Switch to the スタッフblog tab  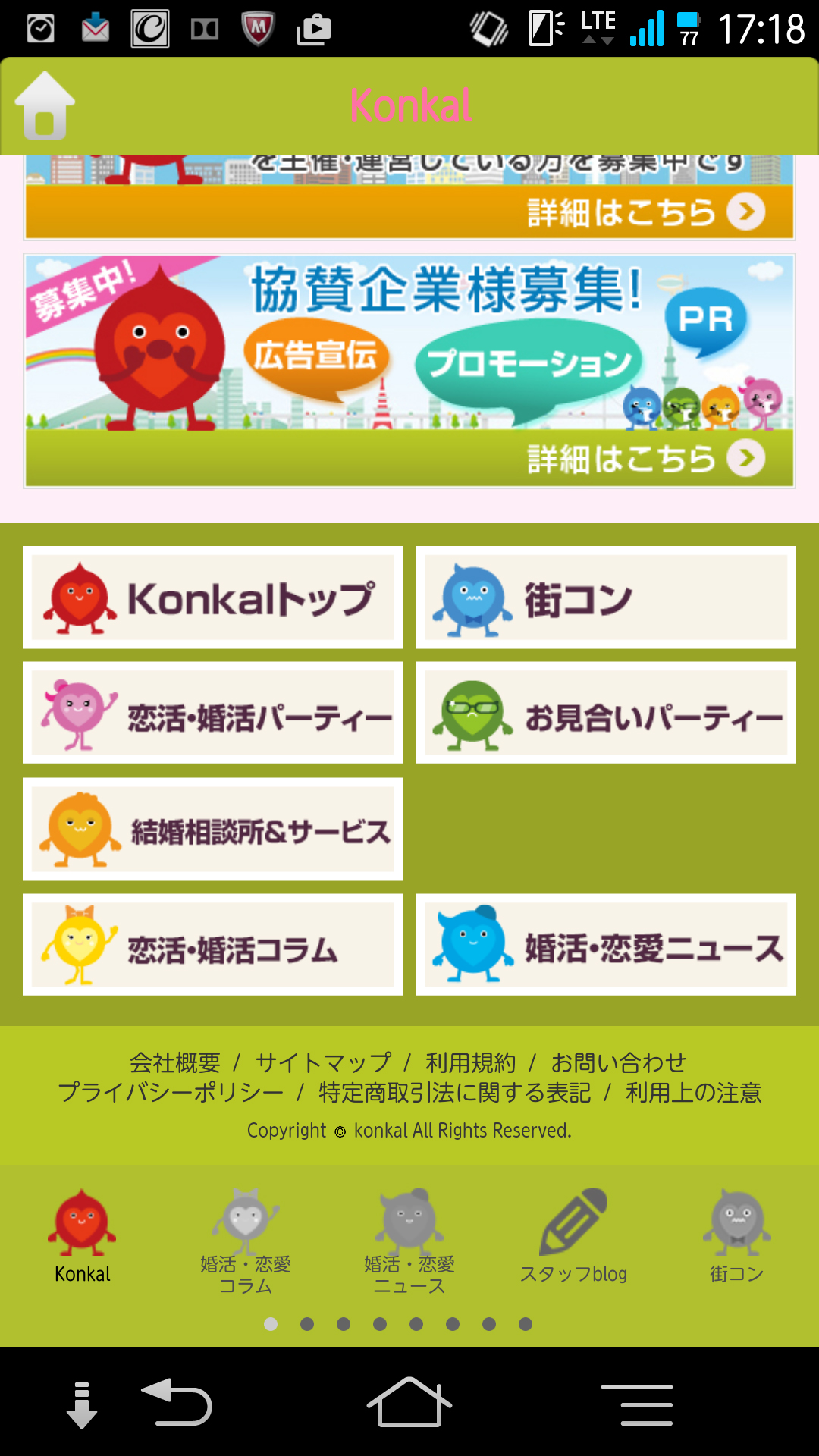point(573,1238)
